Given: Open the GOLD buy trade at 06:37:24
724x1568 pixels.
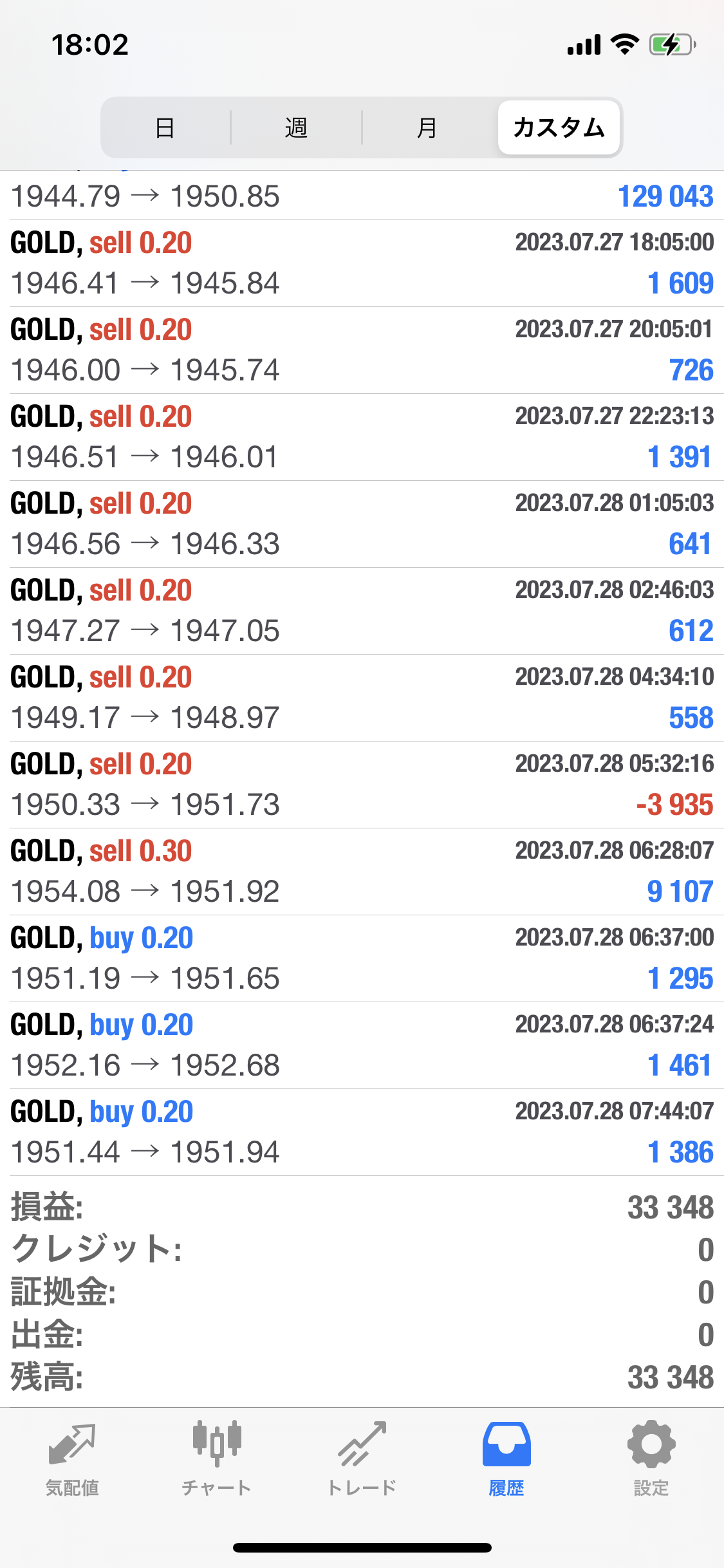Looking at the screenshot, I should [362, 1045].
